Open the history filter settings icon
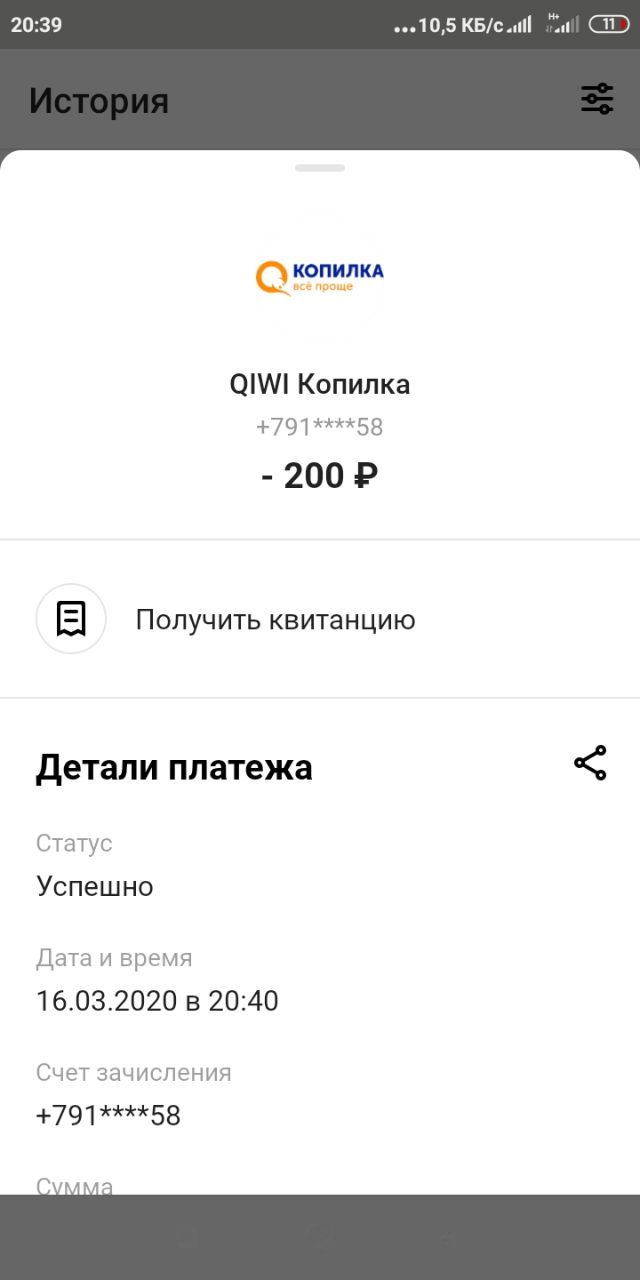The image size is (640, 1280). tap(597, 99)
